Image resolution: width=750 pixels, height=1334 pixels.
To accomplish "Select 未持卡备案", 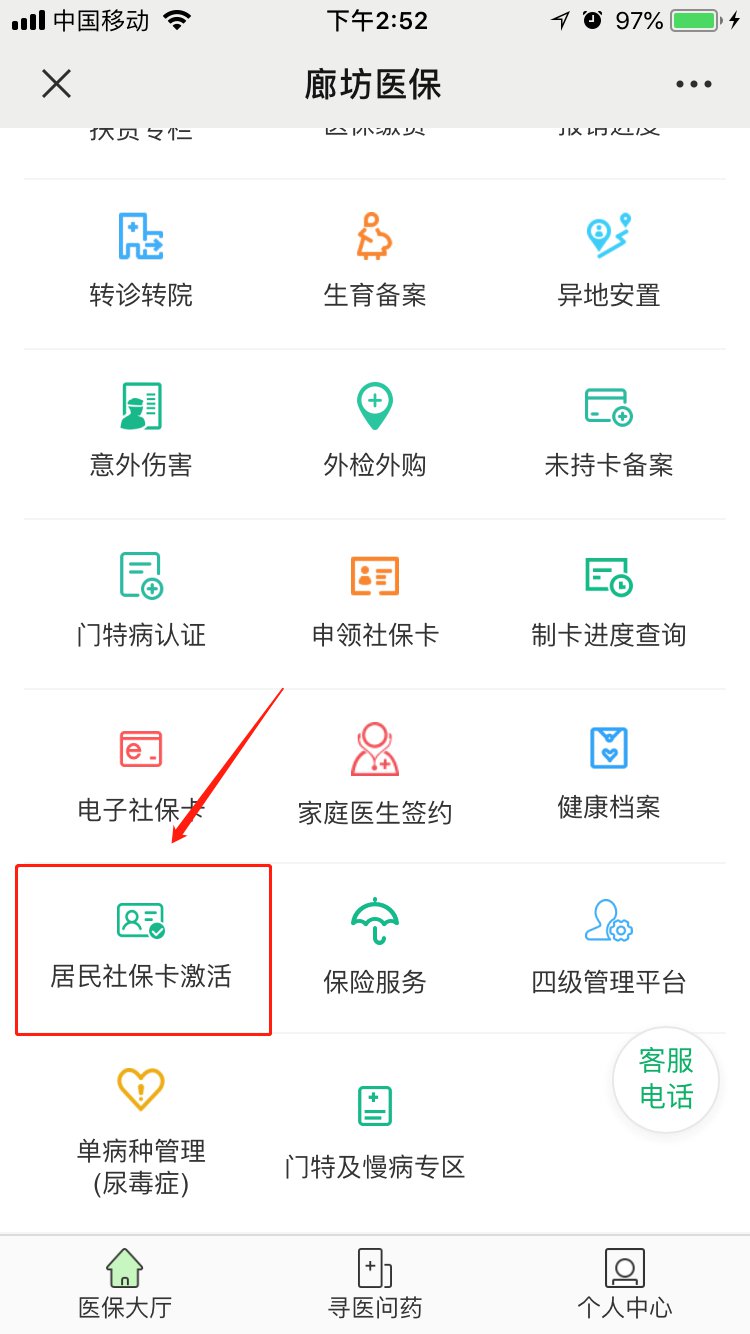I will click(x=608, y=429).
